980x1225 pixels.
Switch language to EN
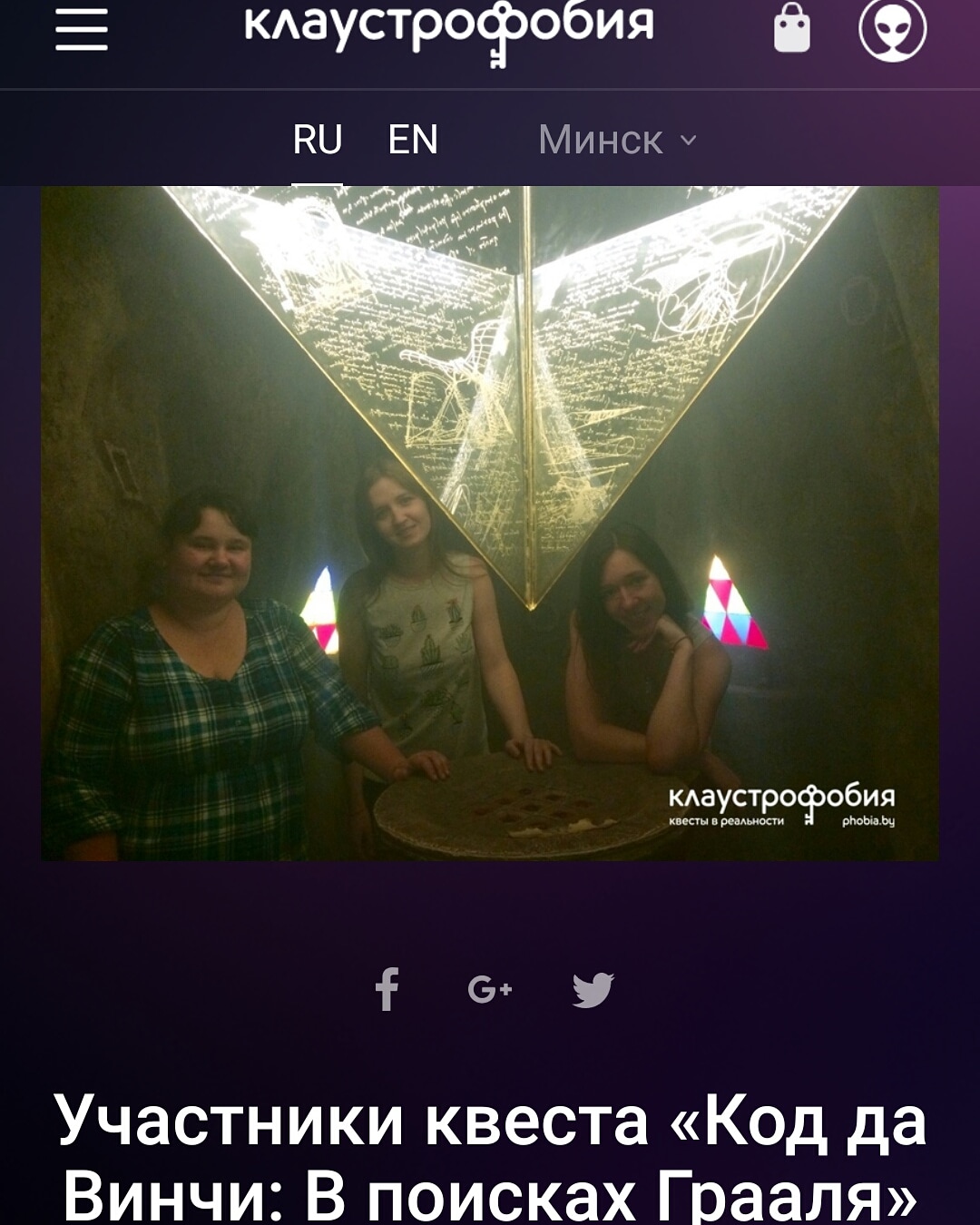click(413, 141)
